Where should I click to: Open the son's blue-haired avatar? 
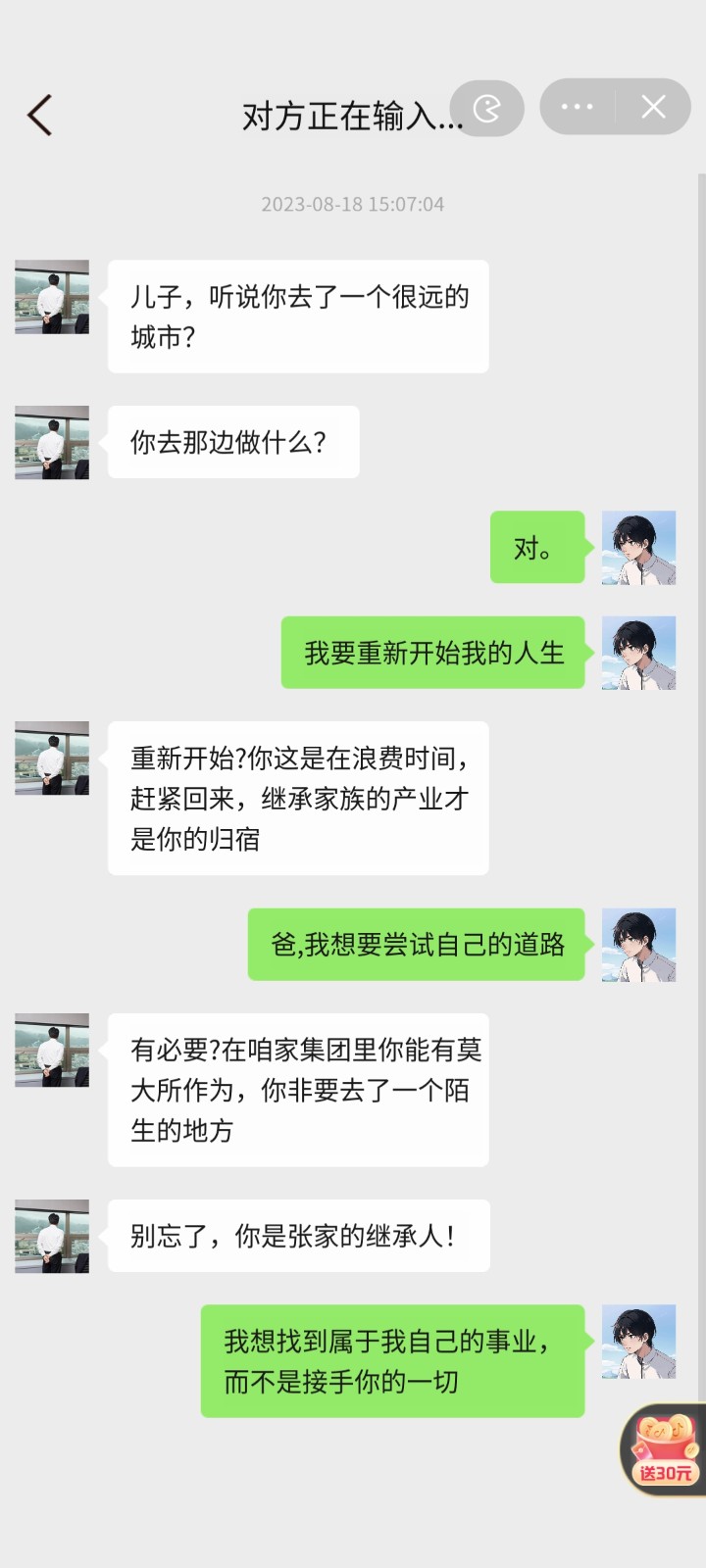click(x=638, y=548)
